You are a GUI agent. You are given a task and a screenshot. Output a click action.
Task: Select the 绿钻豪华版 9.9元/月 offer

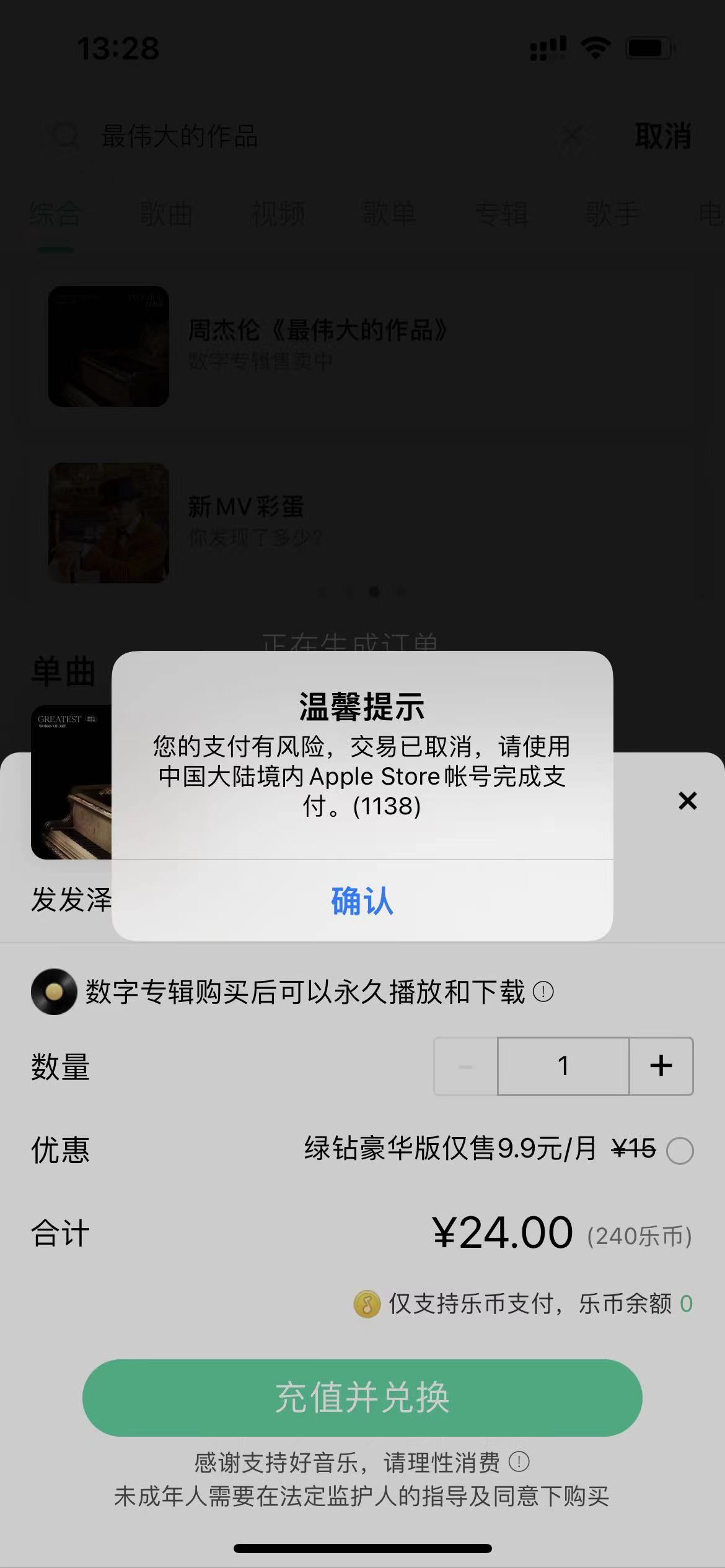tap(680, 1151)
